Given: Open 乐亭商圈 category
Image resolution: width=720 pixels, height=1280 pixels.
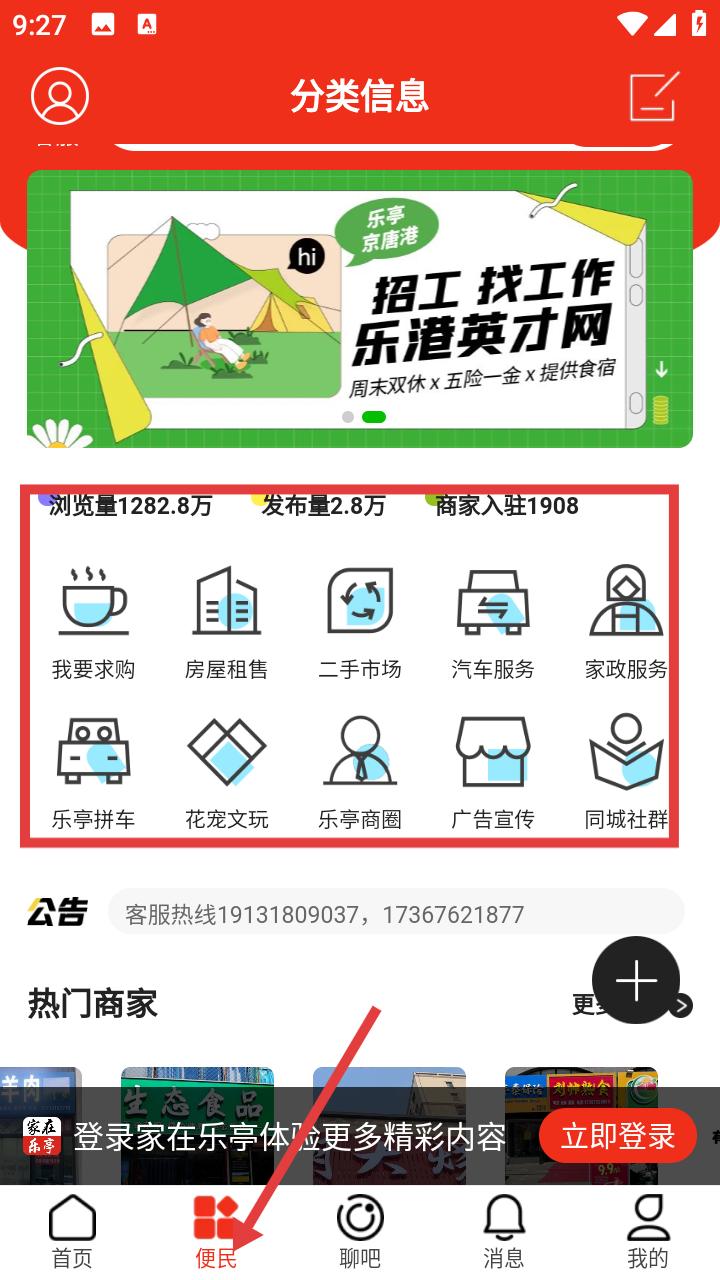Looking at the screenshot, I should tap(360, 772).
